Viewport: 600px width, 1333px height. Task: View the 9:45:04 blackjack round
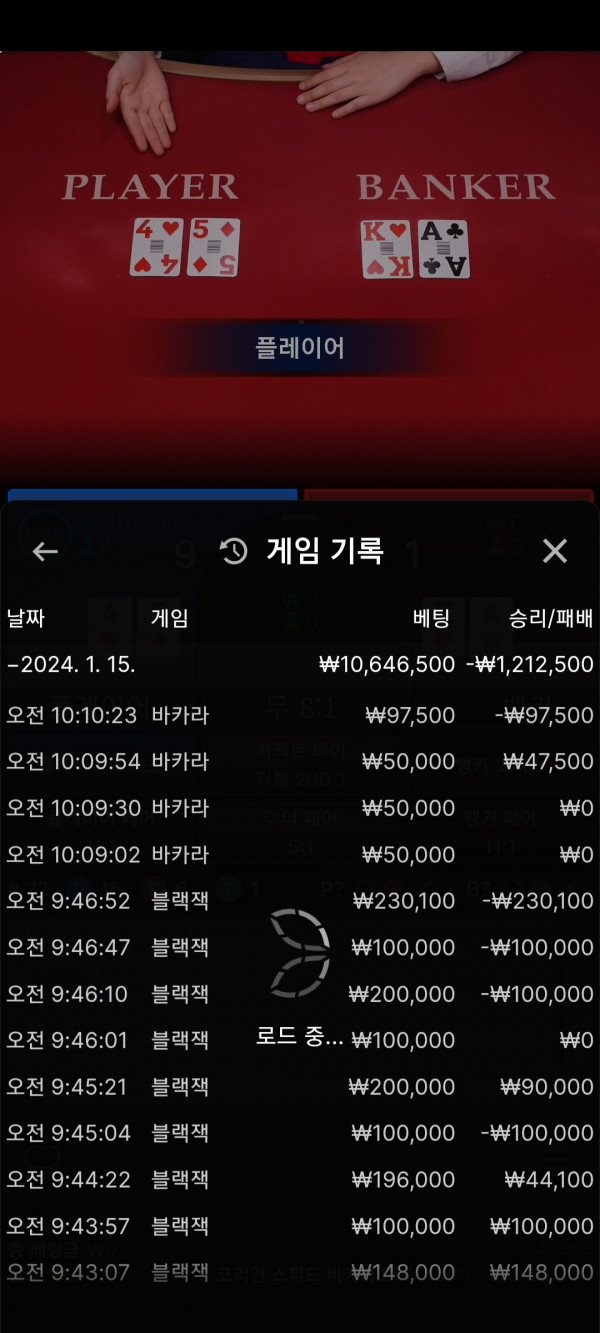pos(300,1133)
